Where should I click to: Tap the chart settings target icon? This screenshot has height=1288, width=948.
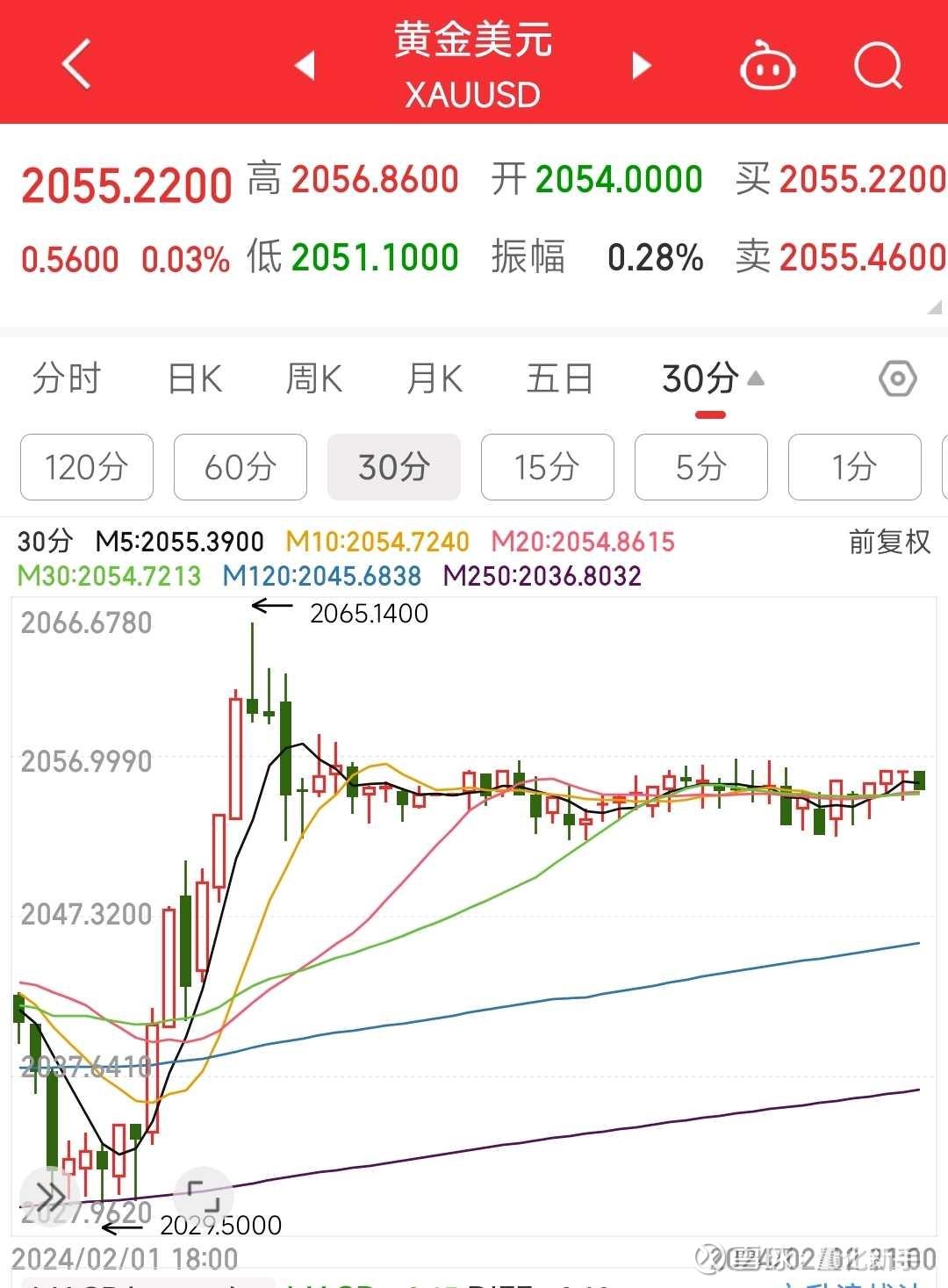coord(894,378)
